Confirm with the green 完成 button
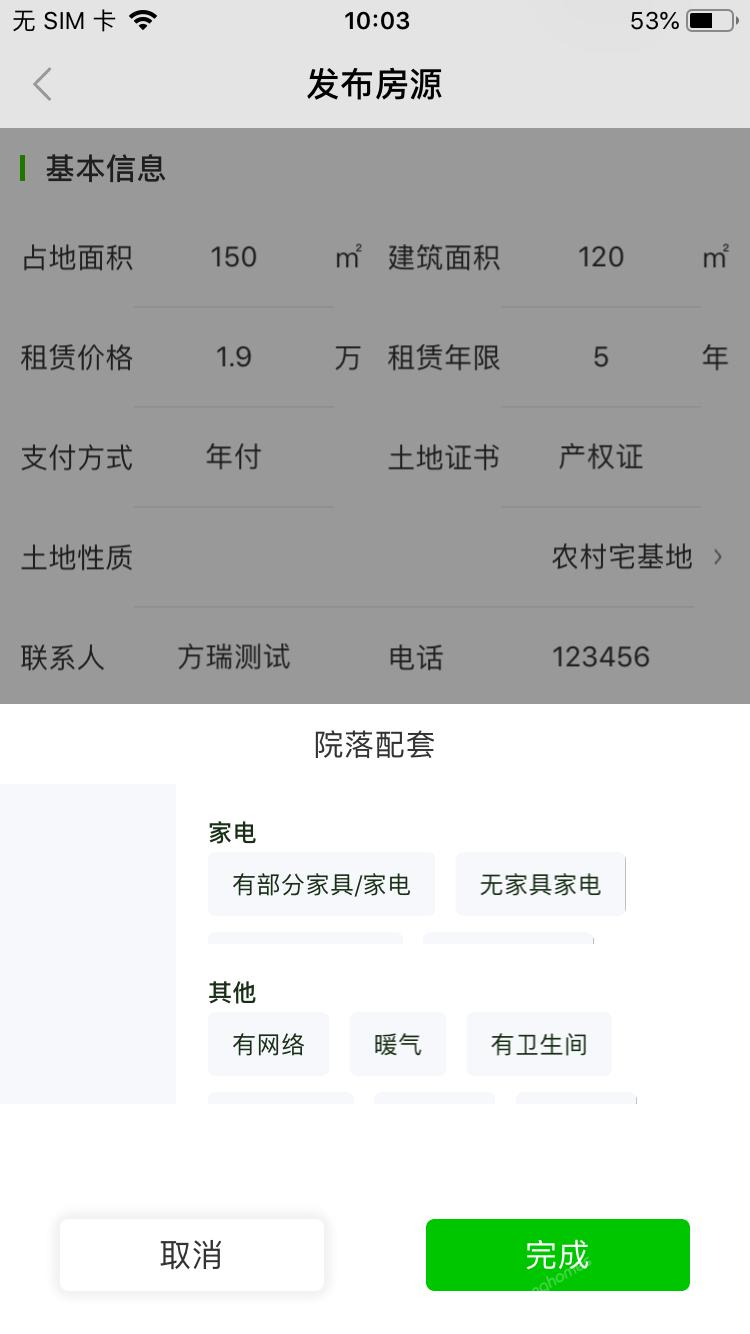This screenshot has height=1334, width=750. [558, 1255]
